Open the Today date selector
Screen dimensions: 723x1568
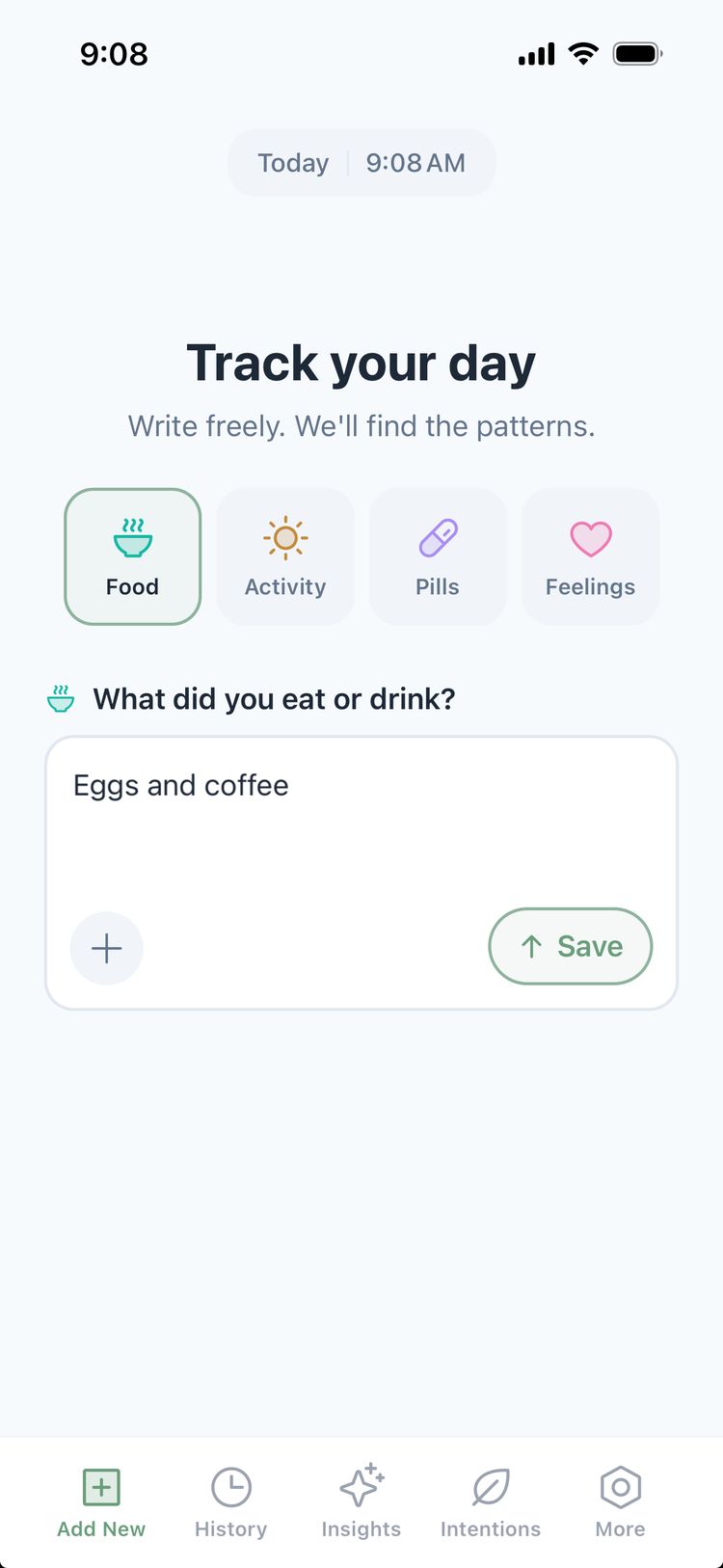pos(292,162)
